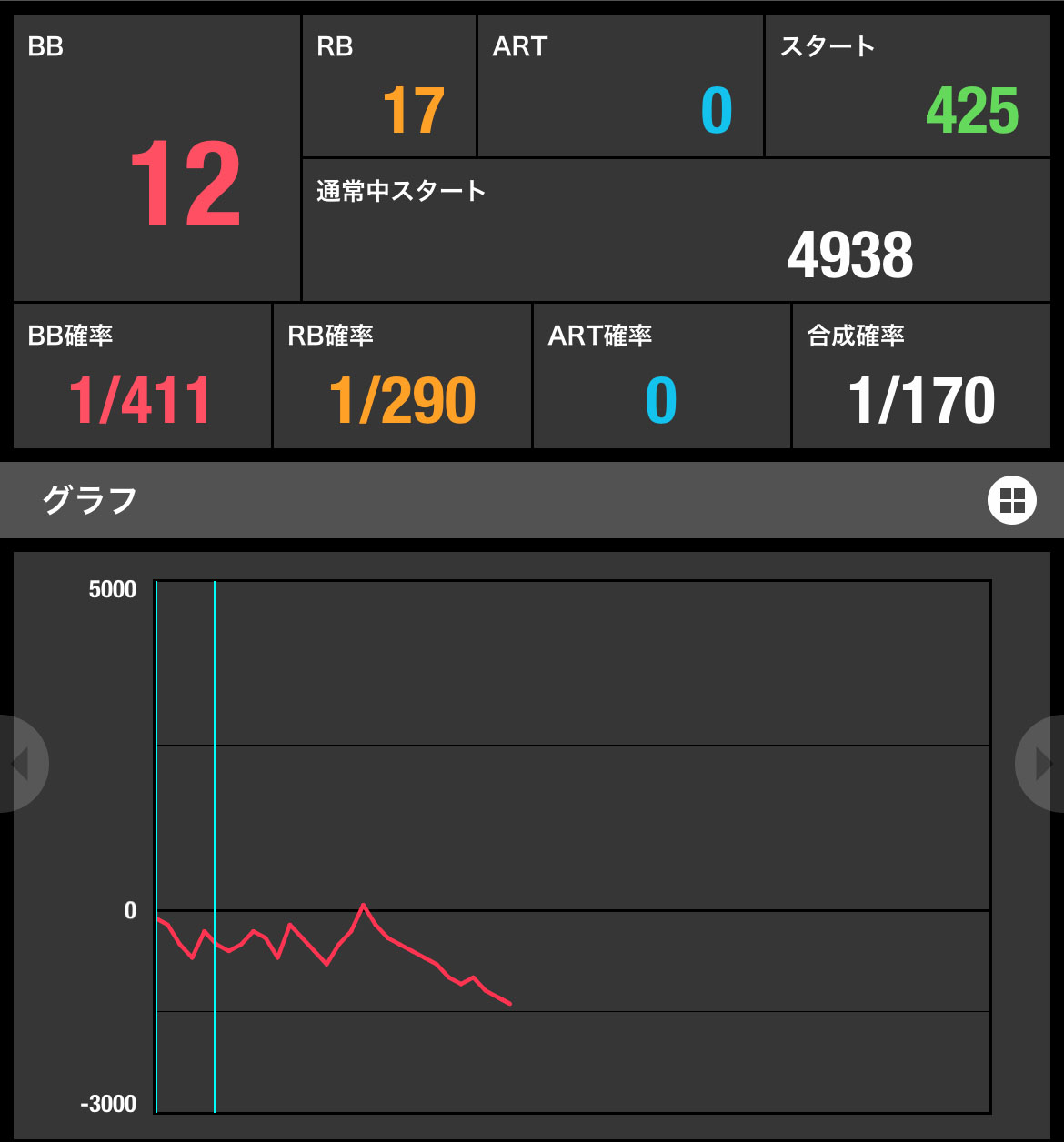Open the grid view icon beside グラフ
This screenshot has width=1064, height=1142.
point(1011,500)
